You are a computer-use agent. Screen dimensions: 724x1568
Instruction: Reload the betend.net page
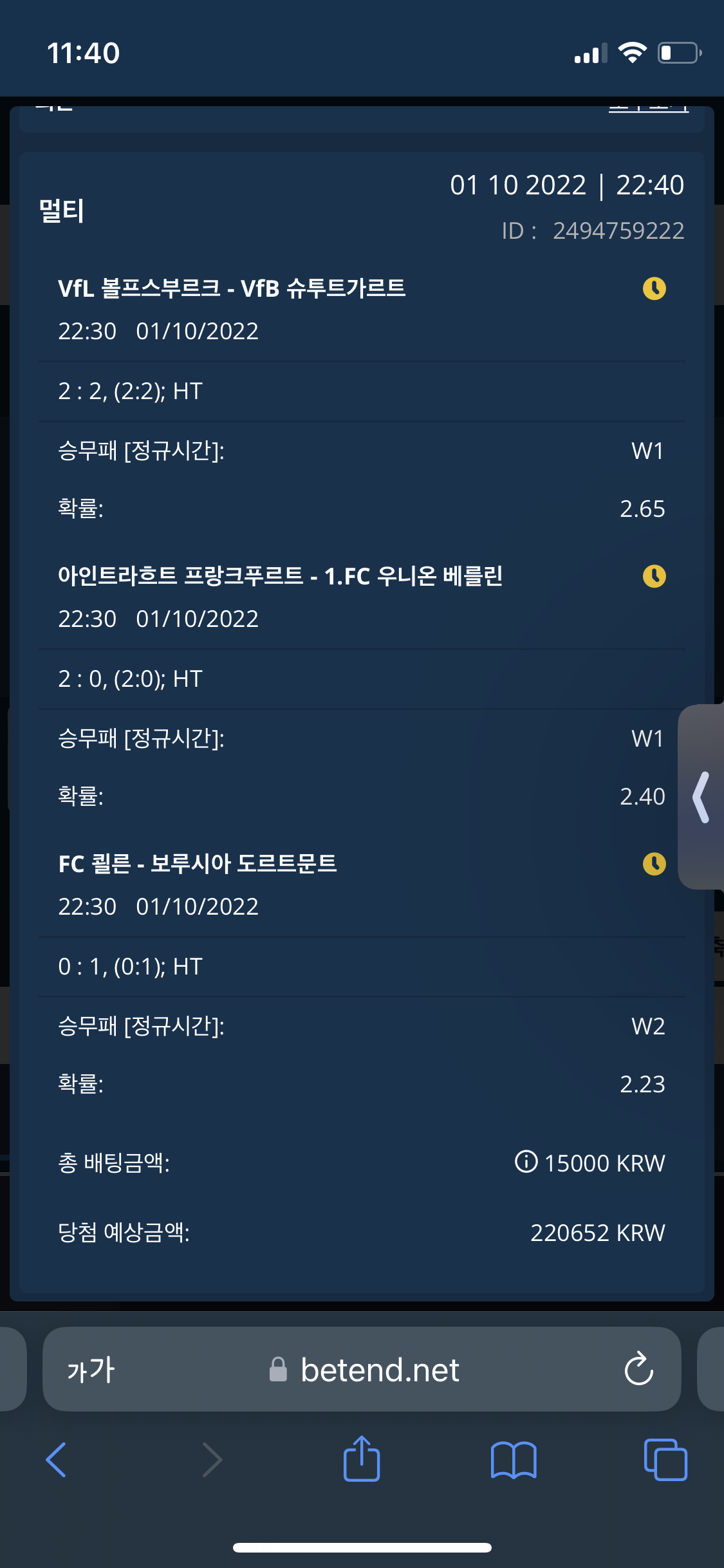click(x=638, y=1370)
